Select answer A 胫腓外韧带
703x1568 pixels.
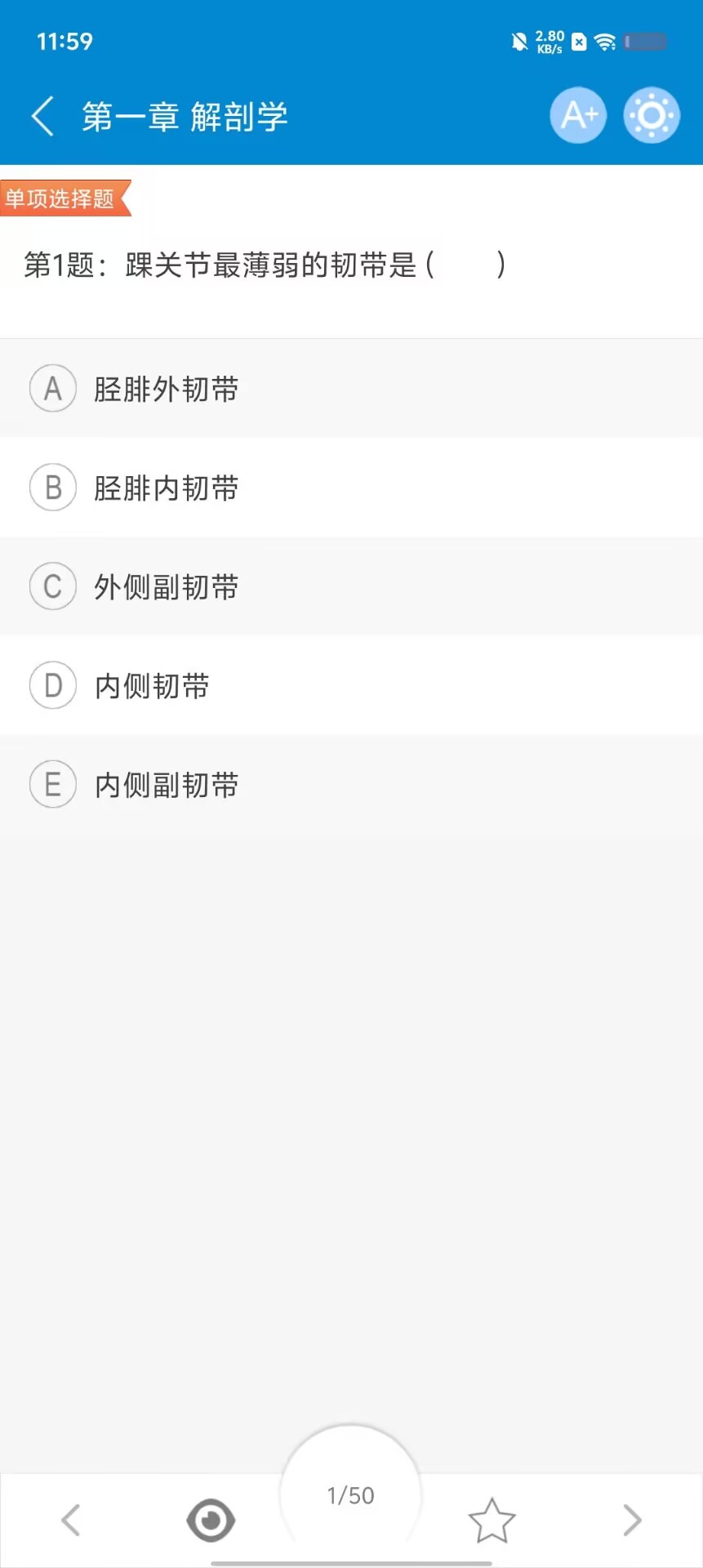click(351, 388)
